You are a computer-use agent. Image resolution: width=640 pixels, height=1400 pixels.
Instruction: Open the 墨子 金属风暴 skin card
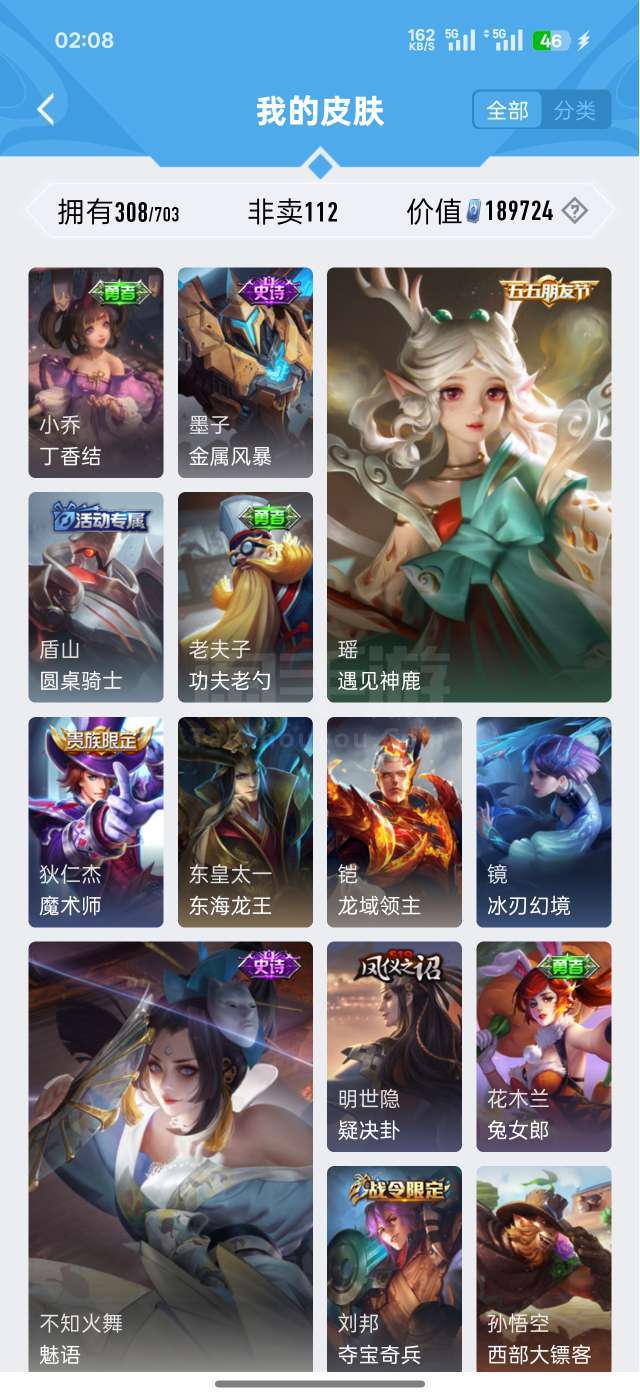[245, 373]
